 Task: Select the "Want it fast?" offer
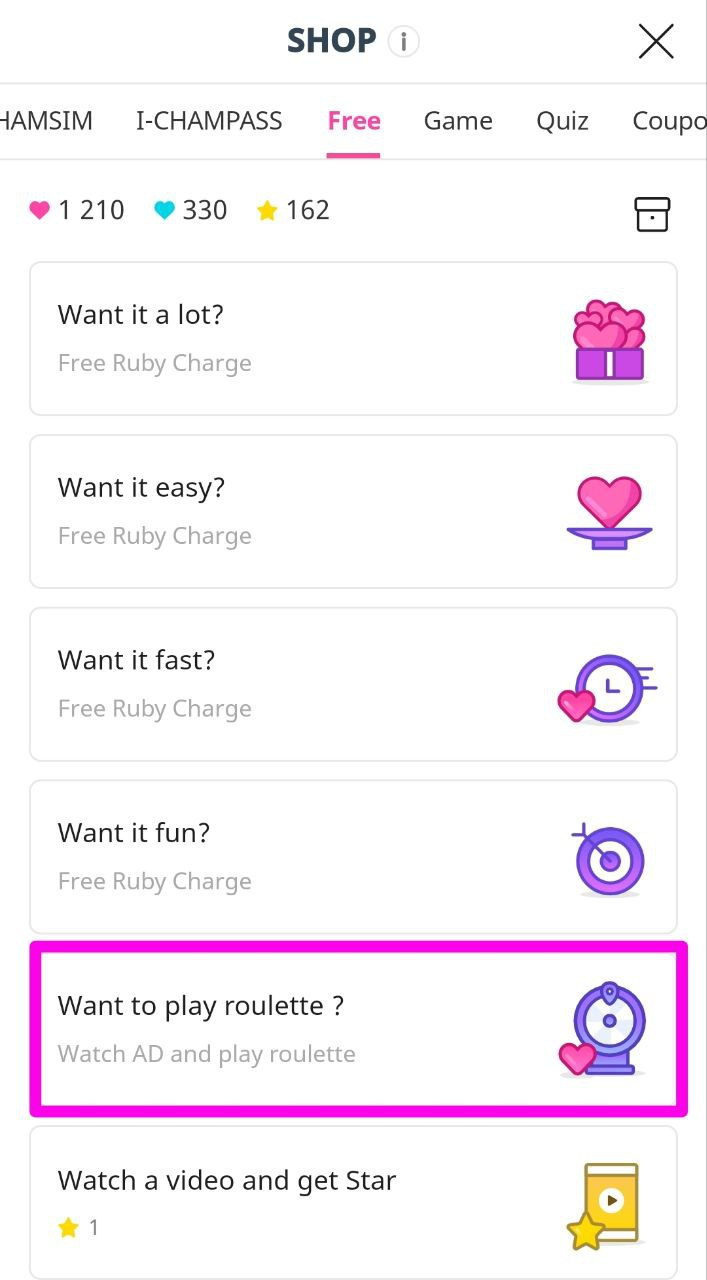[353, 684]
